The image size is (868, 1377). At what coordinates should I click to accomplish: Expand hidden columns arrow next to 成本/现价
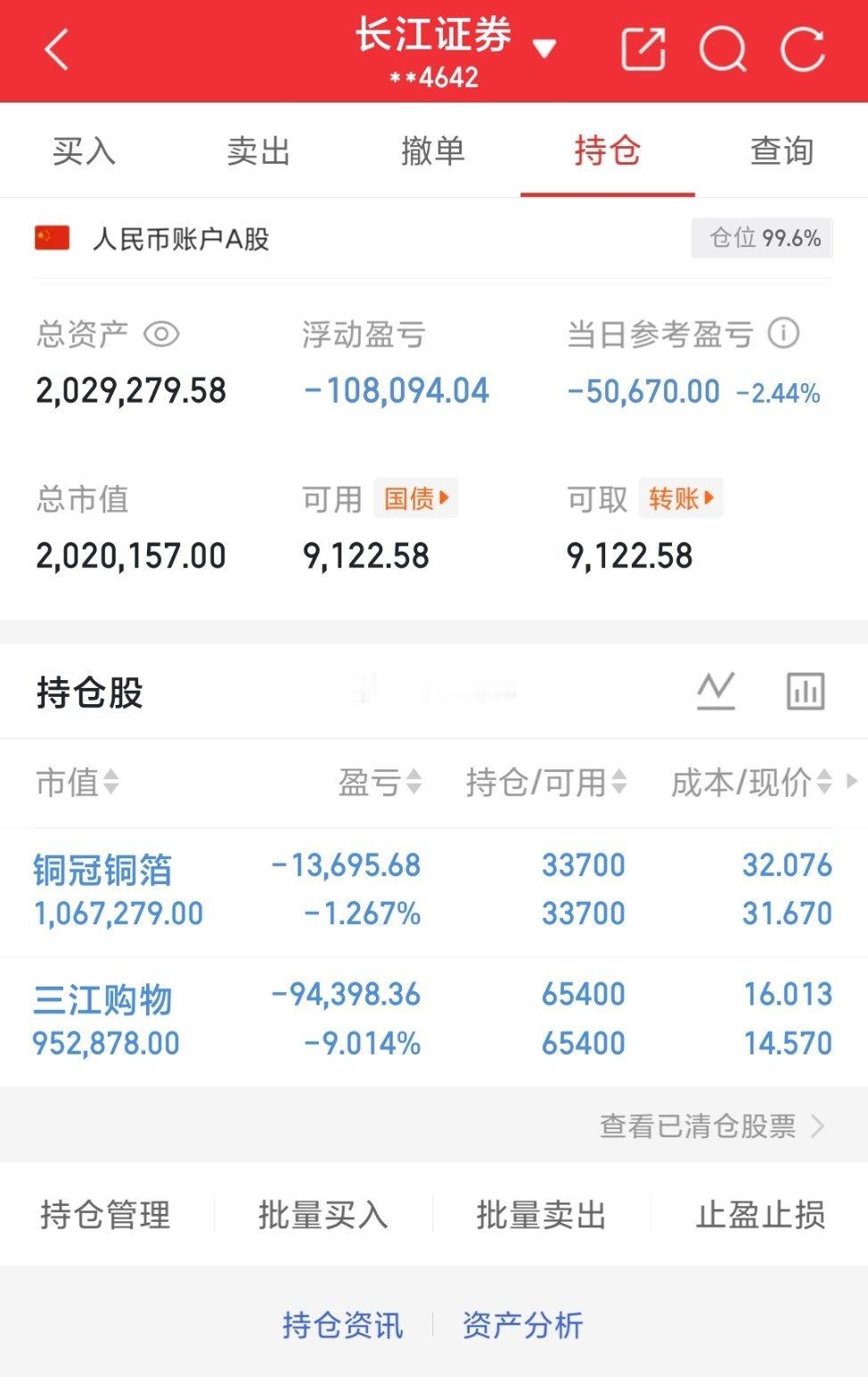851,783
